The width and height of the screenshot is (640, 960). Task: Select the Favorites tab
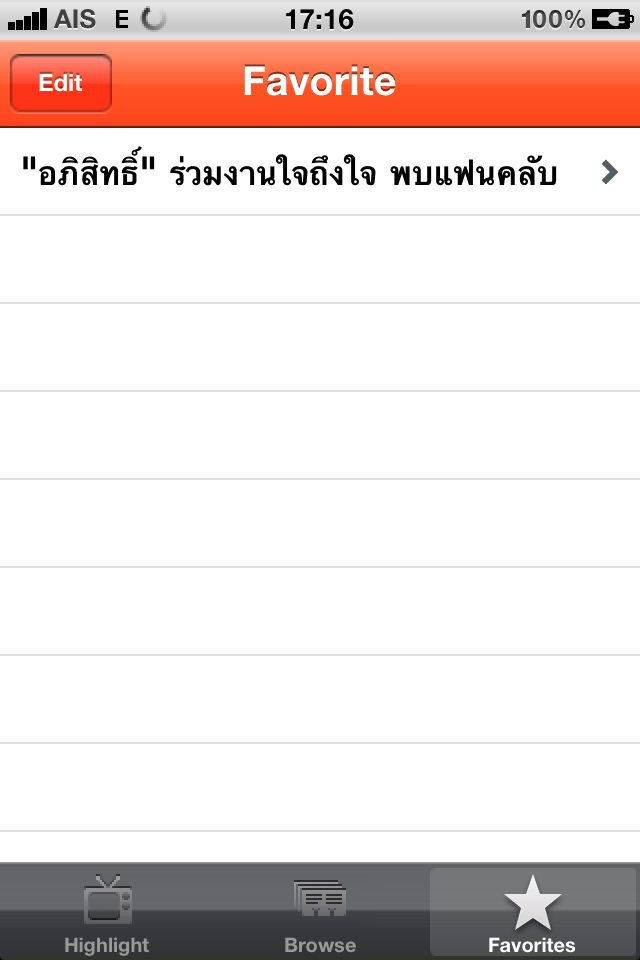click(532, 913)
